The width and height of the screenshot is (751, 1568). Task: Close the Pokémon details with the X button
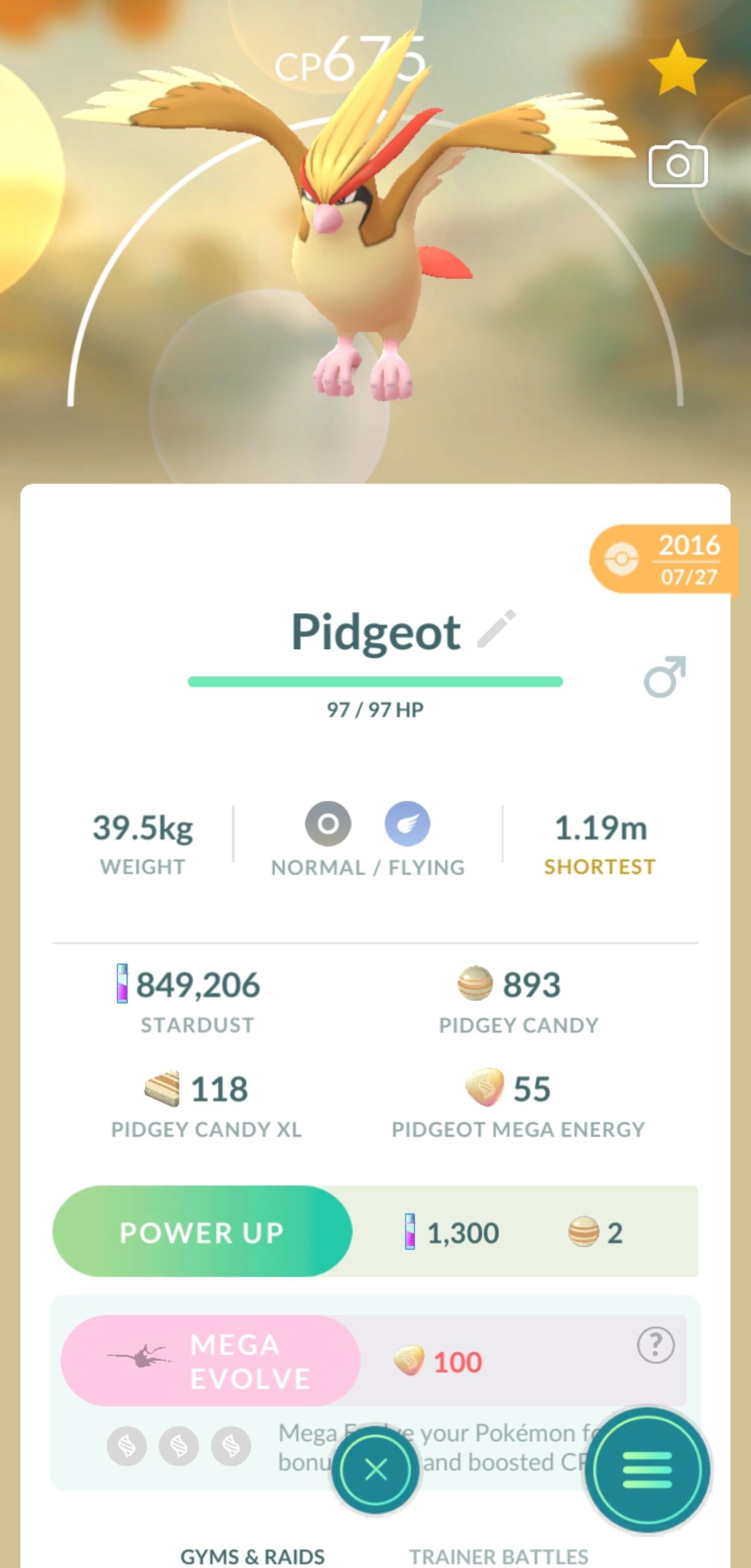375,1470
